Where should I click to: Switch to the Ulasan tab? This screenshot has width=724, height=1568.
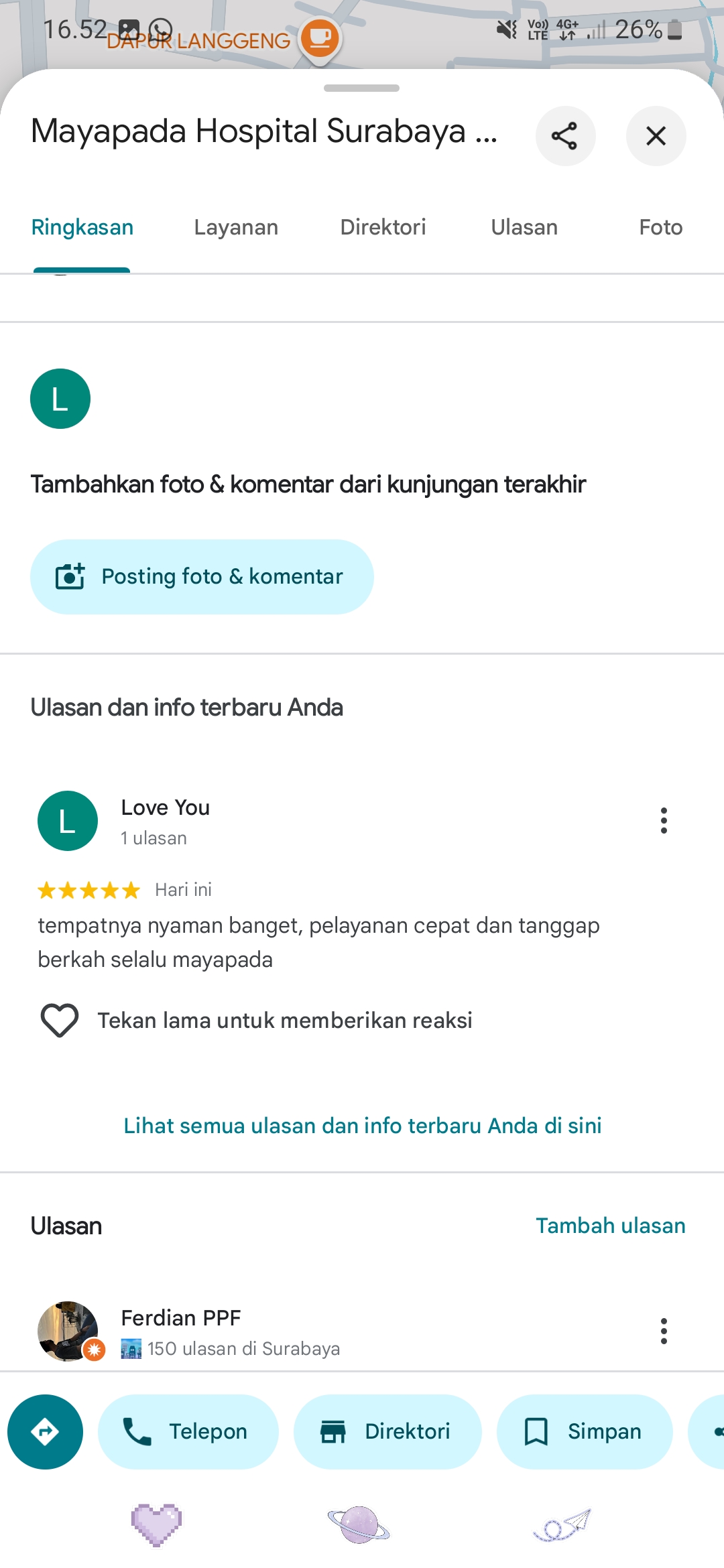(524, 228)
